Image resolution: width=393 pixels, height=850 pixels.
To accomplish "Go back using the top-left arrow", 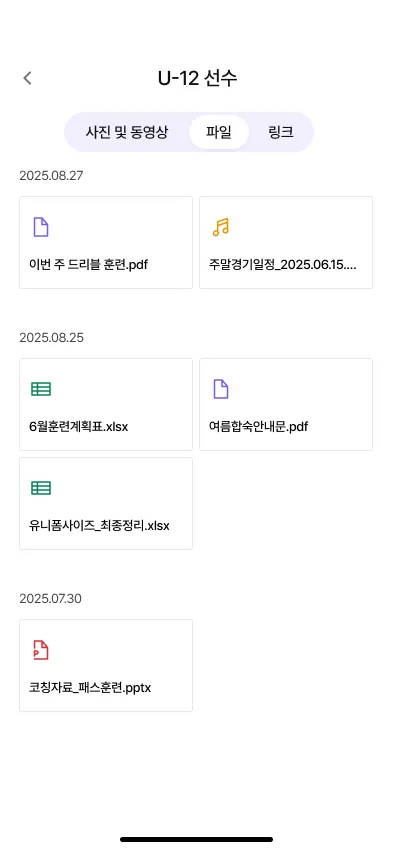I will (x=28, y=78).
